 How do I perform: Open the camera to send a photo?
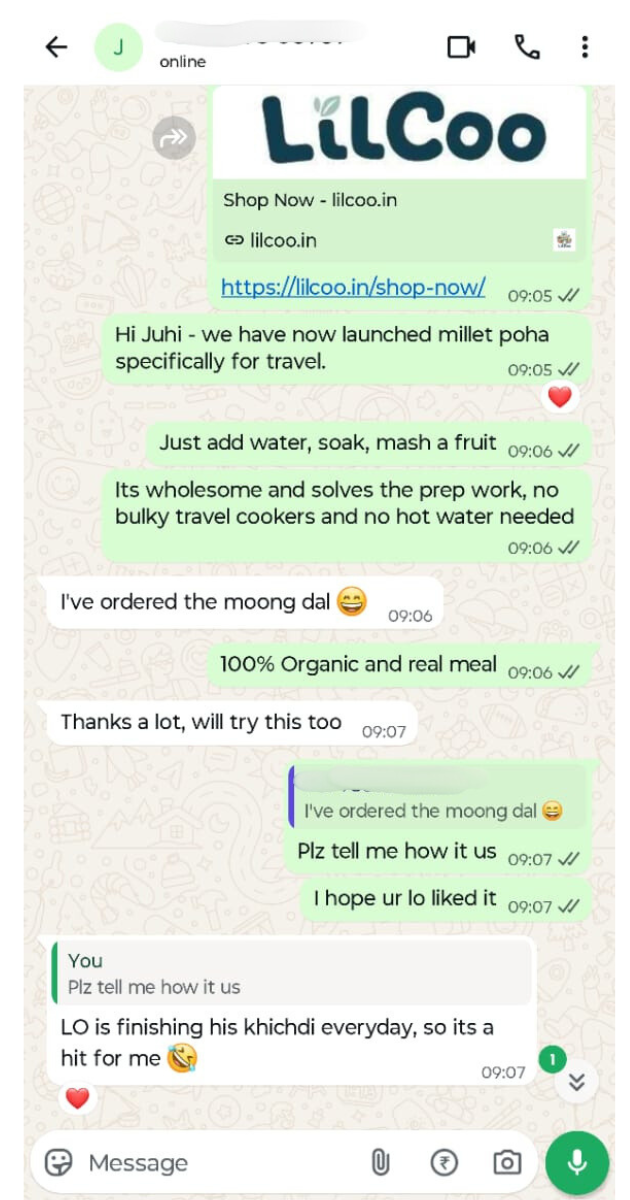point(507,1162)
